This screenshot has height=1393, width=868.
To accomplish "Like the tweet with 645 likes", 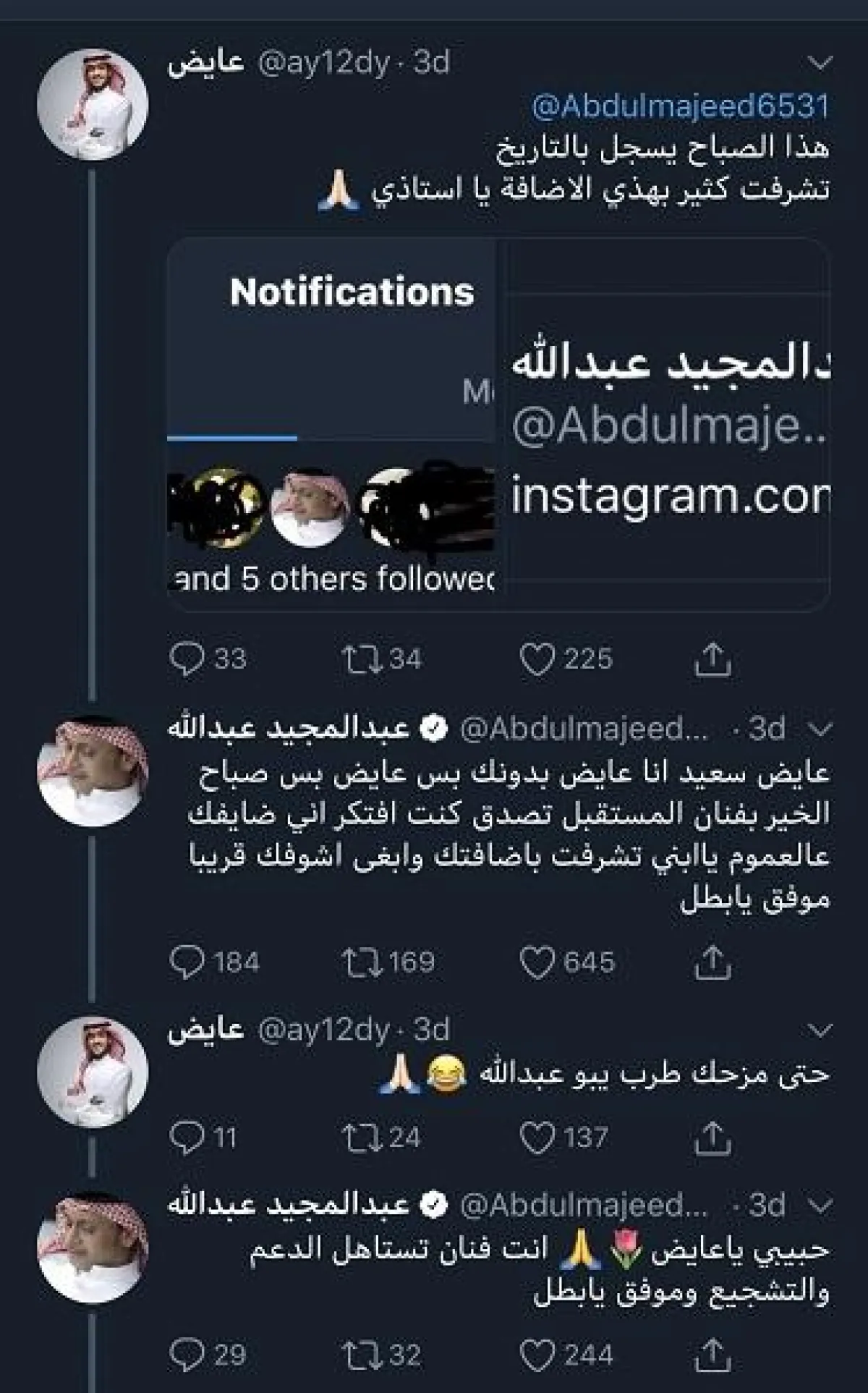I will click(537, 962).
